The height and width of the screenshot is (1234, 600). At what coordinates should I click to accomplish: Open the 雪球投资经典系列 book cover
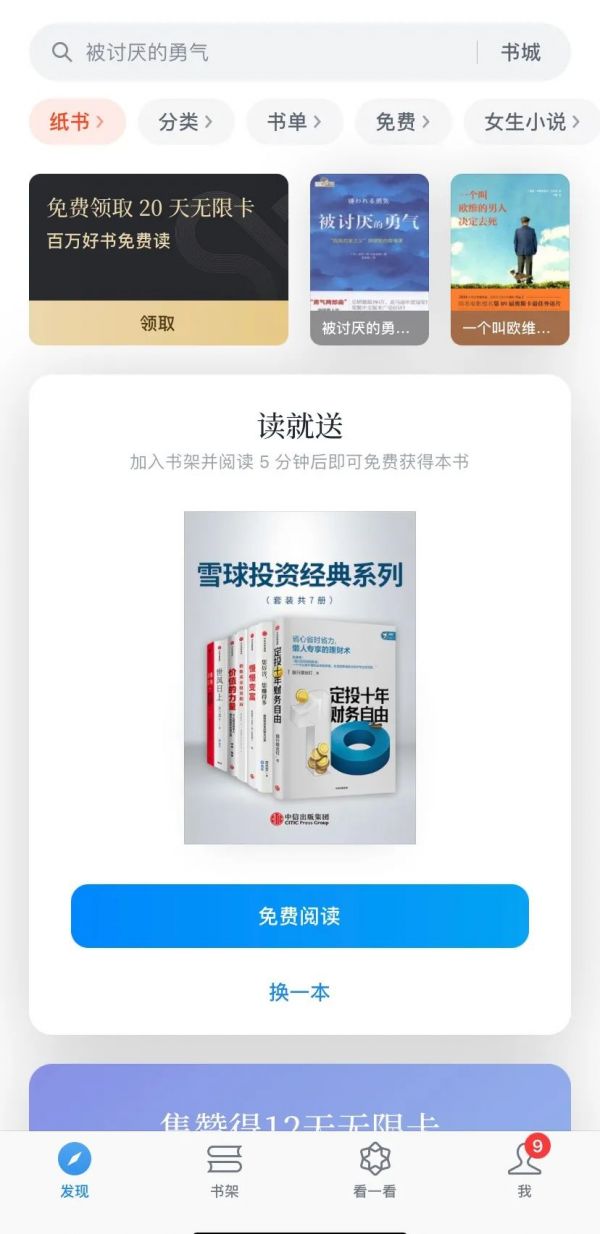tap(300, 677)
